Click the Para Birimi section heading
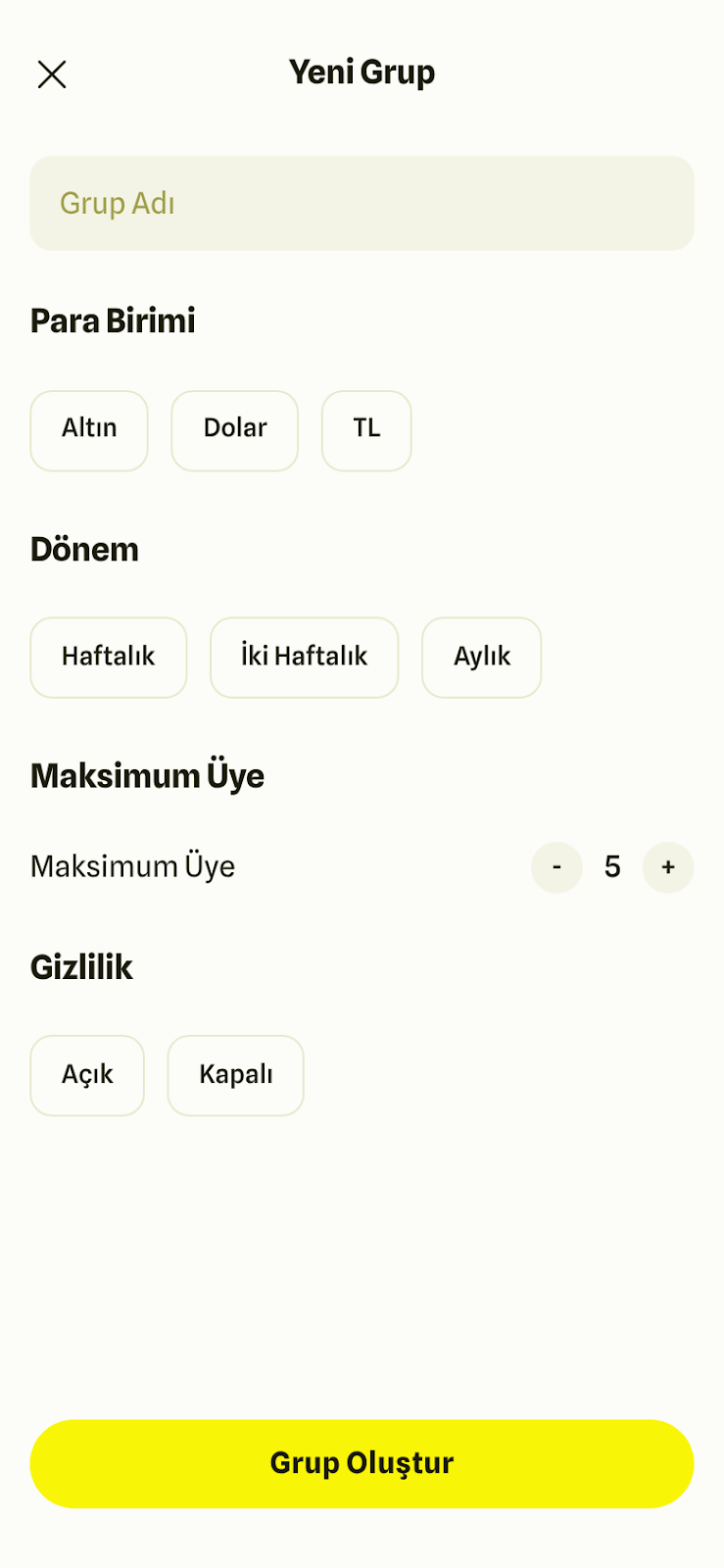 (112, 319)
